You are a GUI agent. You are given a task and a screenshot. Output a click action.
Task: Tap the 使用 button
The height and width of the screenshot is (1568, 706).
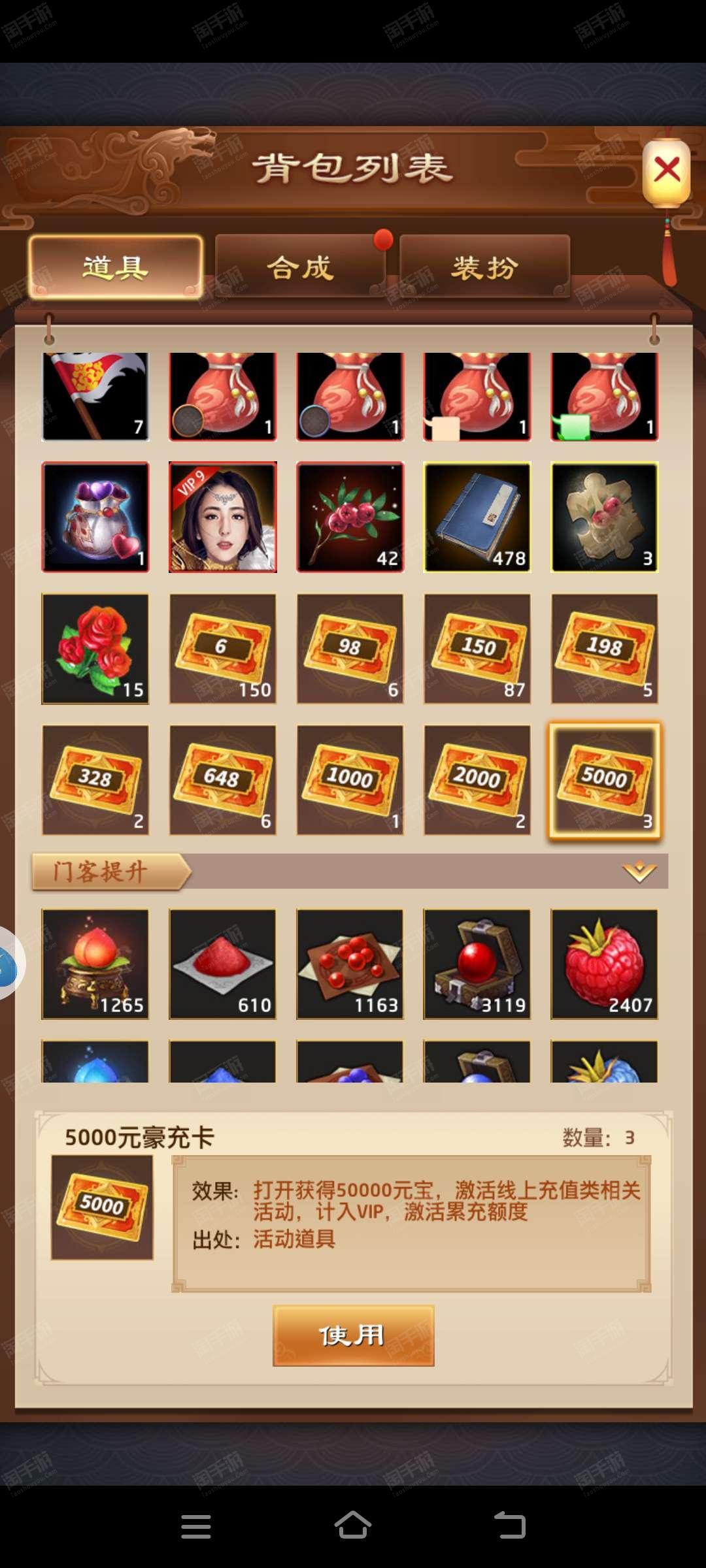tap(353, 1335)
